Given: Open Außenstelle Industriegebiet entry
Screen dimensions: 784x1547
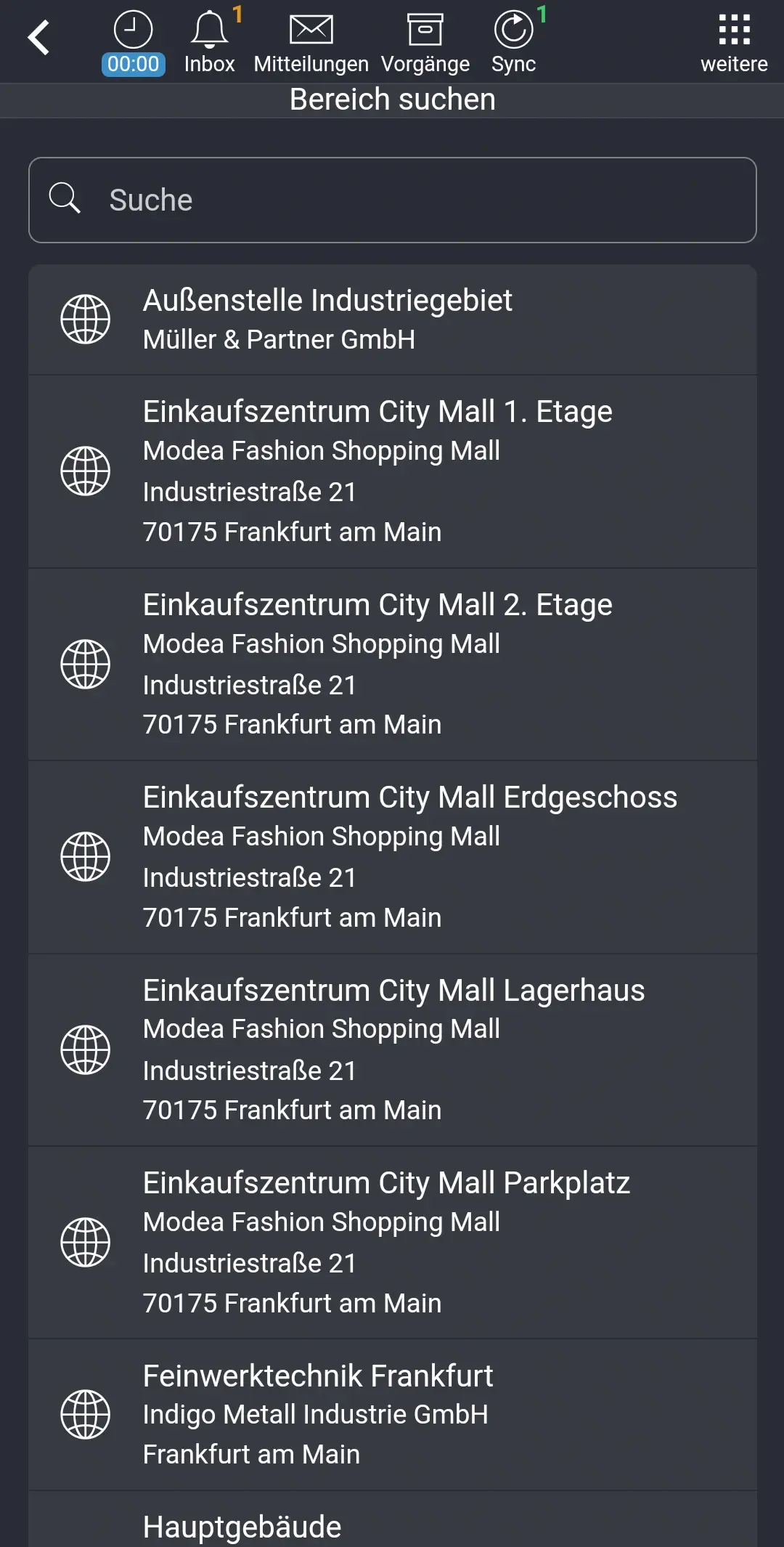Looking at the screenshot, I should coord(392,320).
